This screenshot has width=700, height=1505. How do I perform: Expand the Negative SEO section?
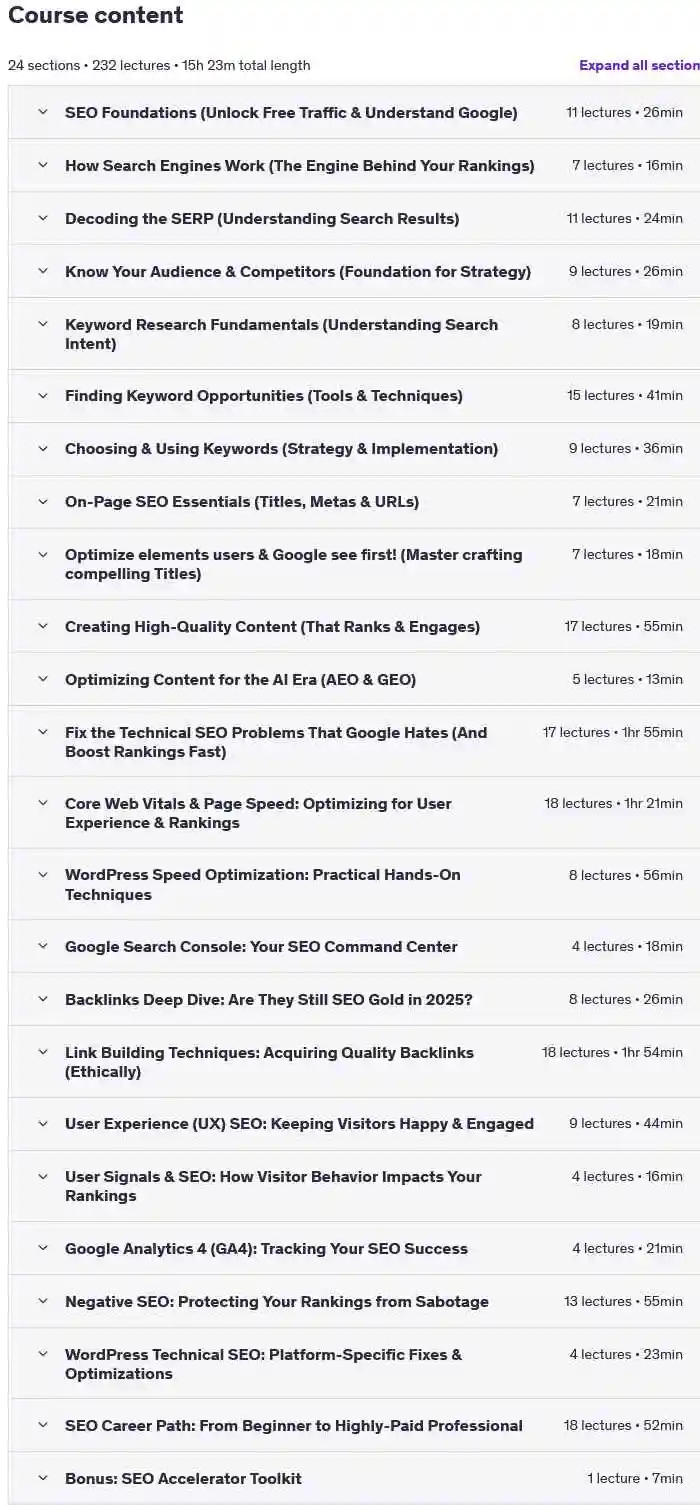(354, 1302)
